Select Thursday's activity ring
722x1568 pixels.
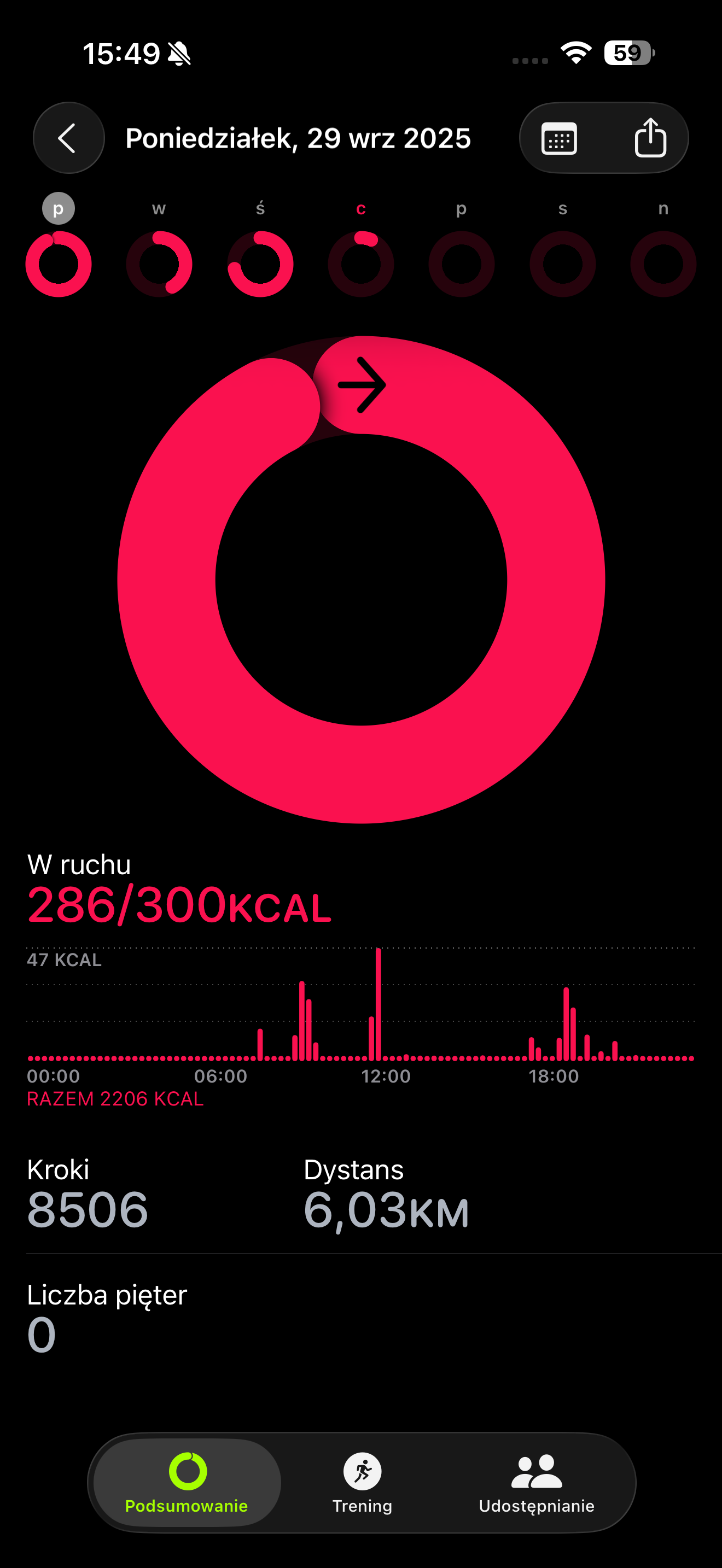pos(361,264)
